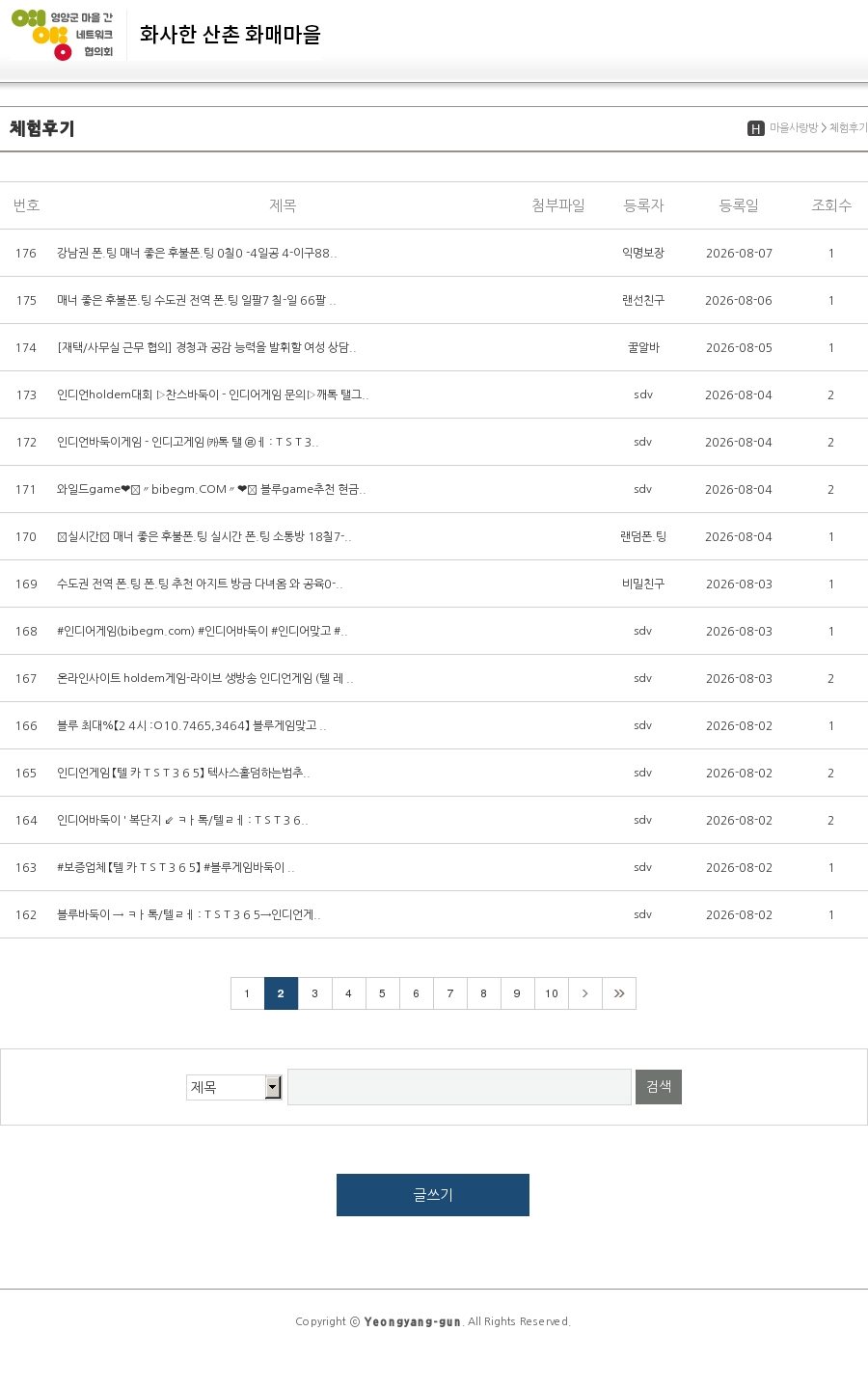868x1386 pixels.
Task: Open post number 174 about 재택/사무실 근무
Action: [206, 347]
